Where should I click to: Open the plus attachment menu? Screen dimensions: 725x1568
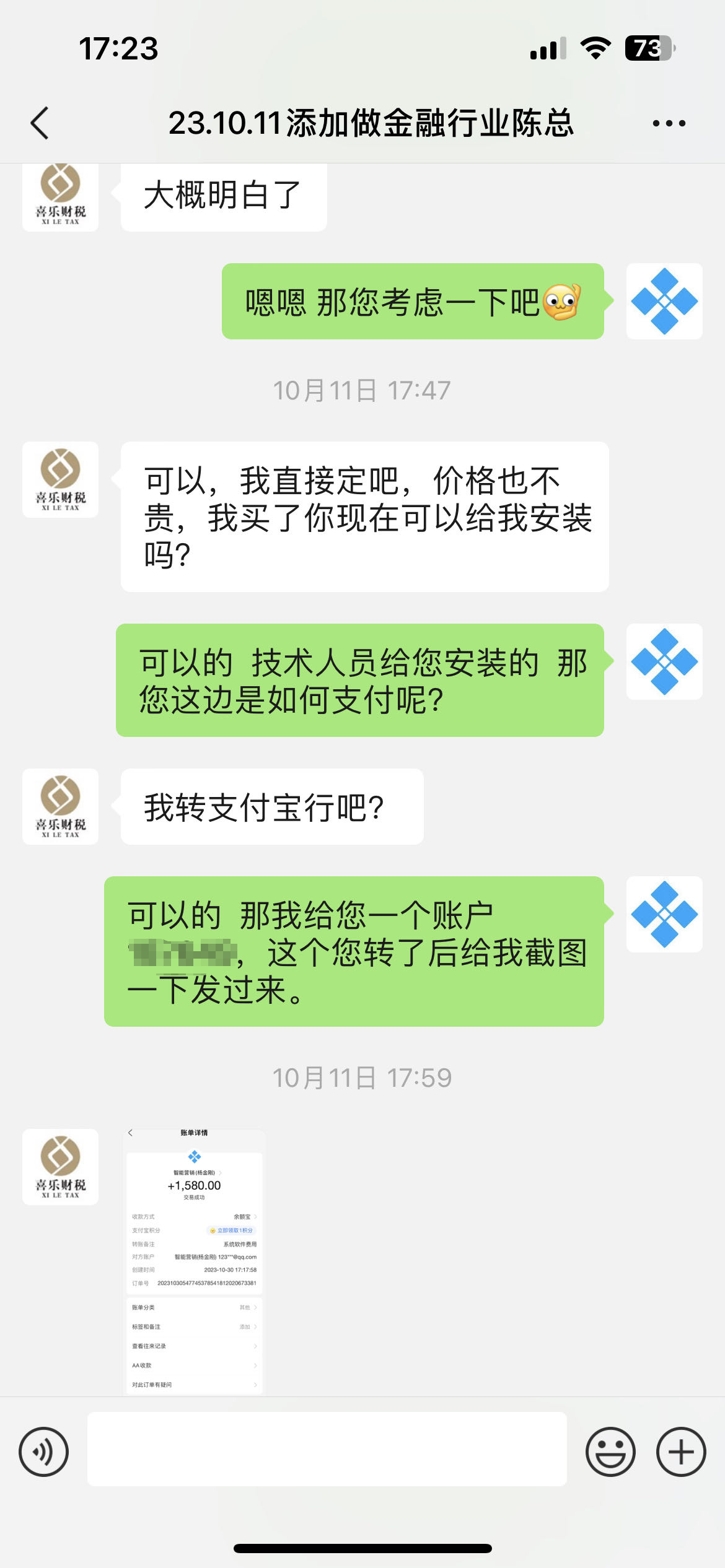click(x=680, y=1451)
